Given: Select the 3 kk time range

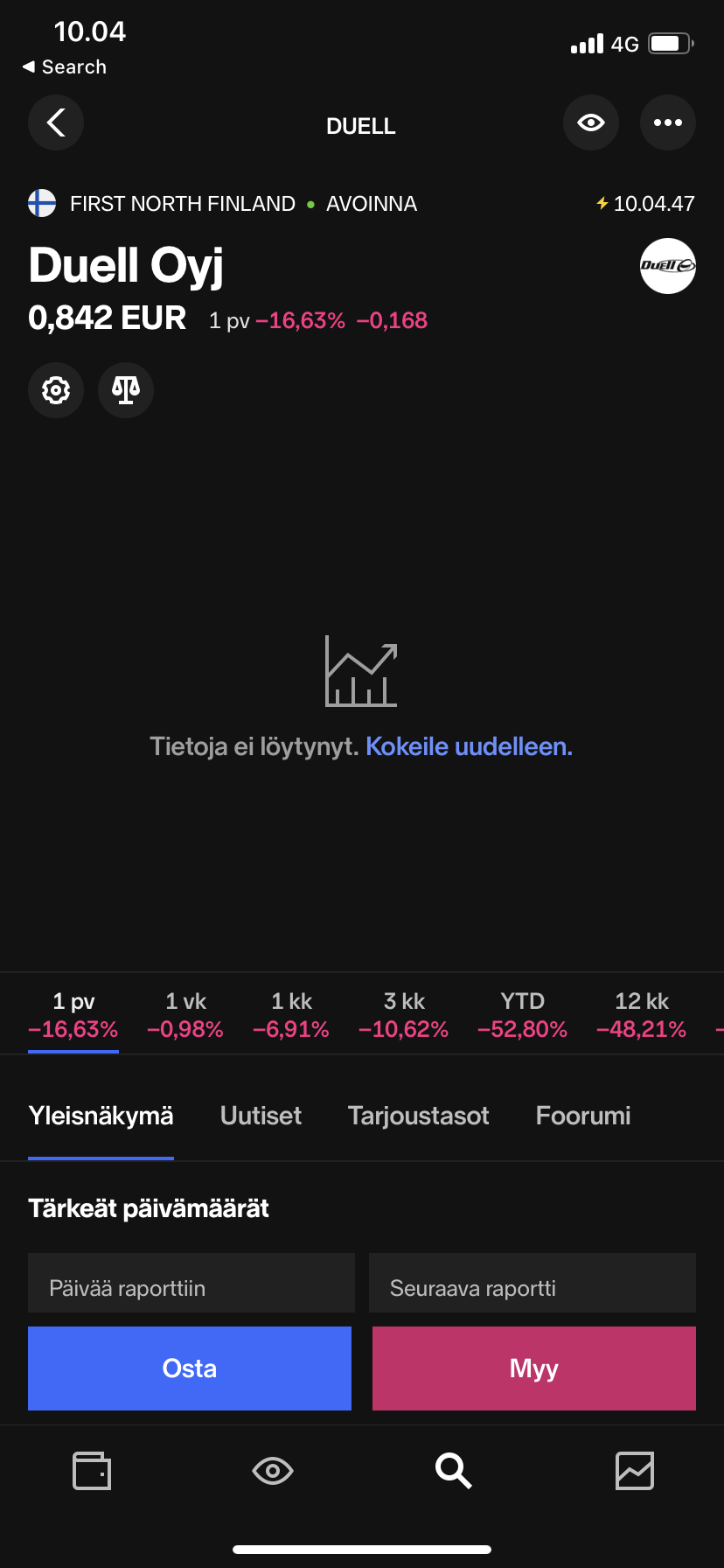Looking at the screenshot, I should pyautogui.click(x=404, y=1015).
